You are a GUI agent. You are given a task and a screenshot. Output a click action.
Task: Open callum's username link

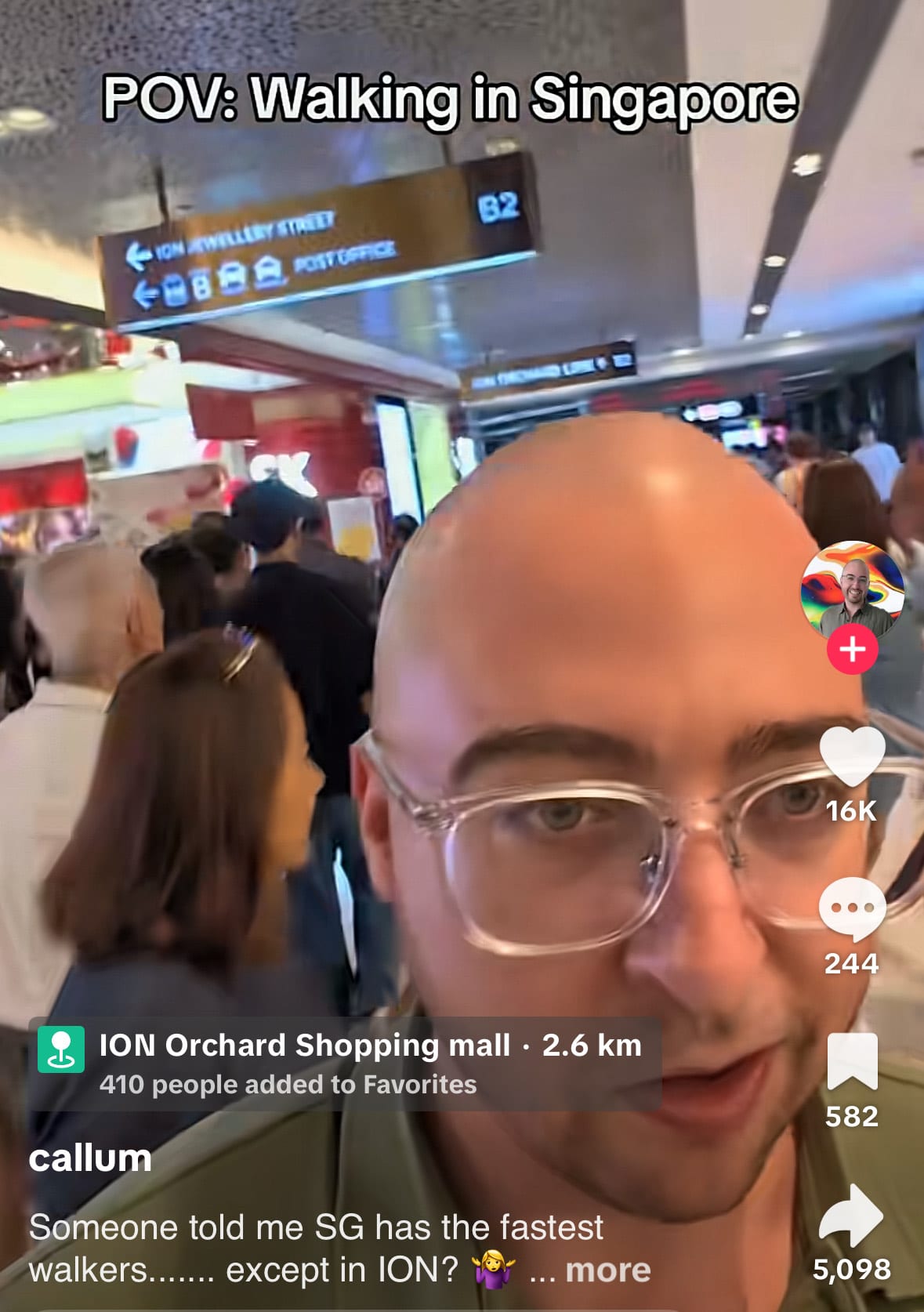[90, 1158]
